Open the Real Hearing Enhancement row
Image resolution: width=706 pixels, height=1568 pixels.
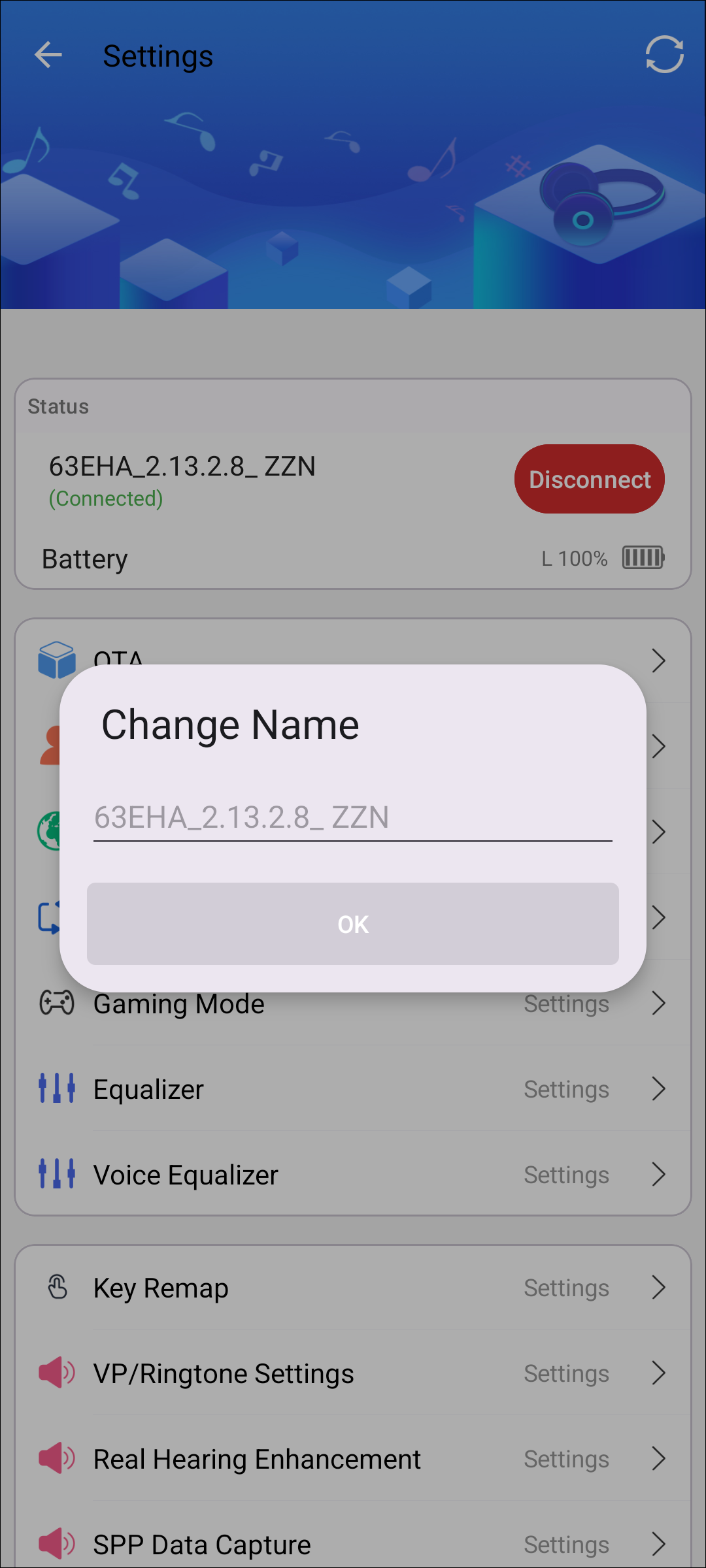[x=353, y=1459]
